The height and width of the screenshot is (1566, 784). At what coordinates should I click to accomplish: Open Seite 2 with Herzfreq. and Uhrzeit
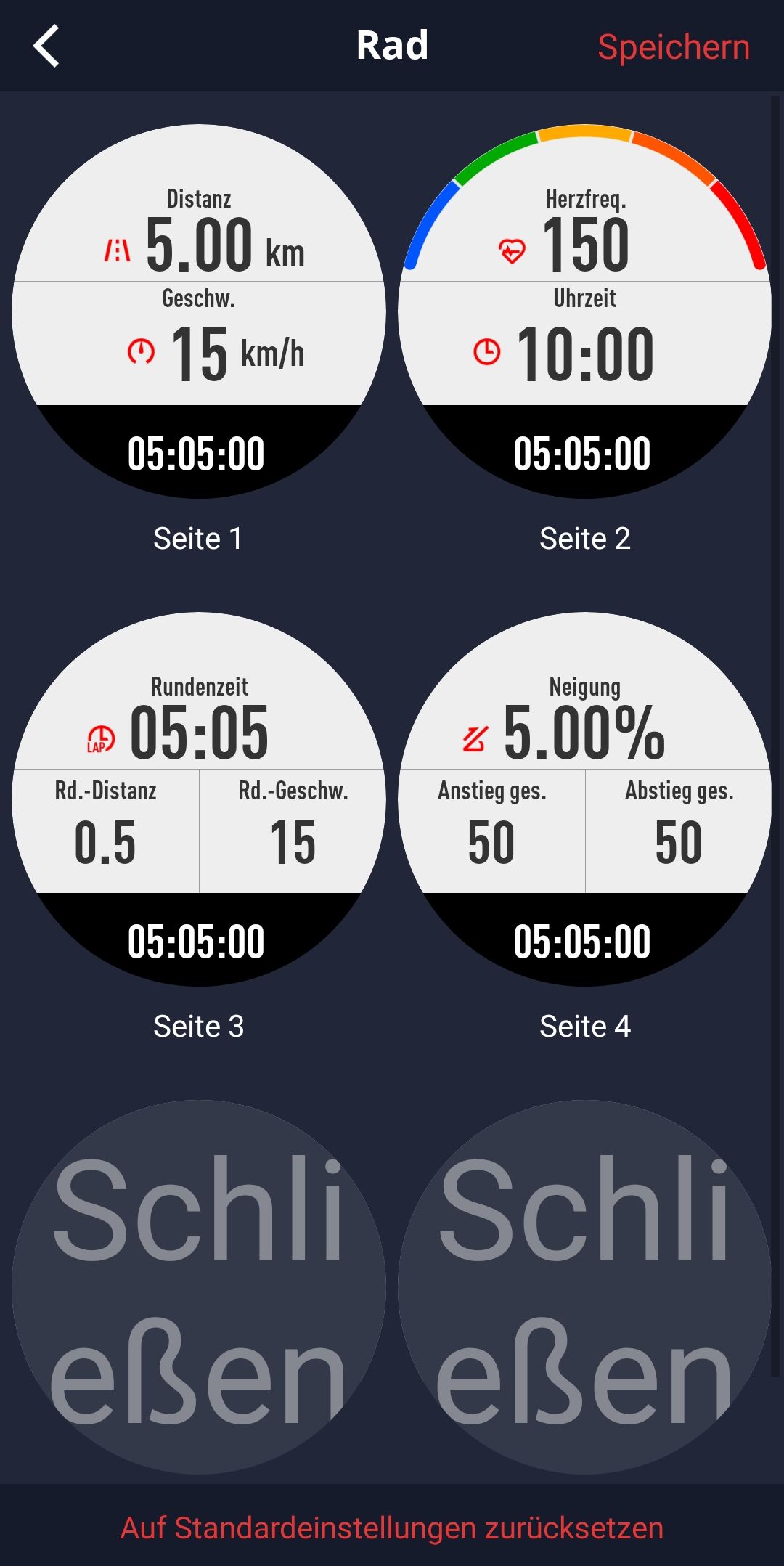584,311
